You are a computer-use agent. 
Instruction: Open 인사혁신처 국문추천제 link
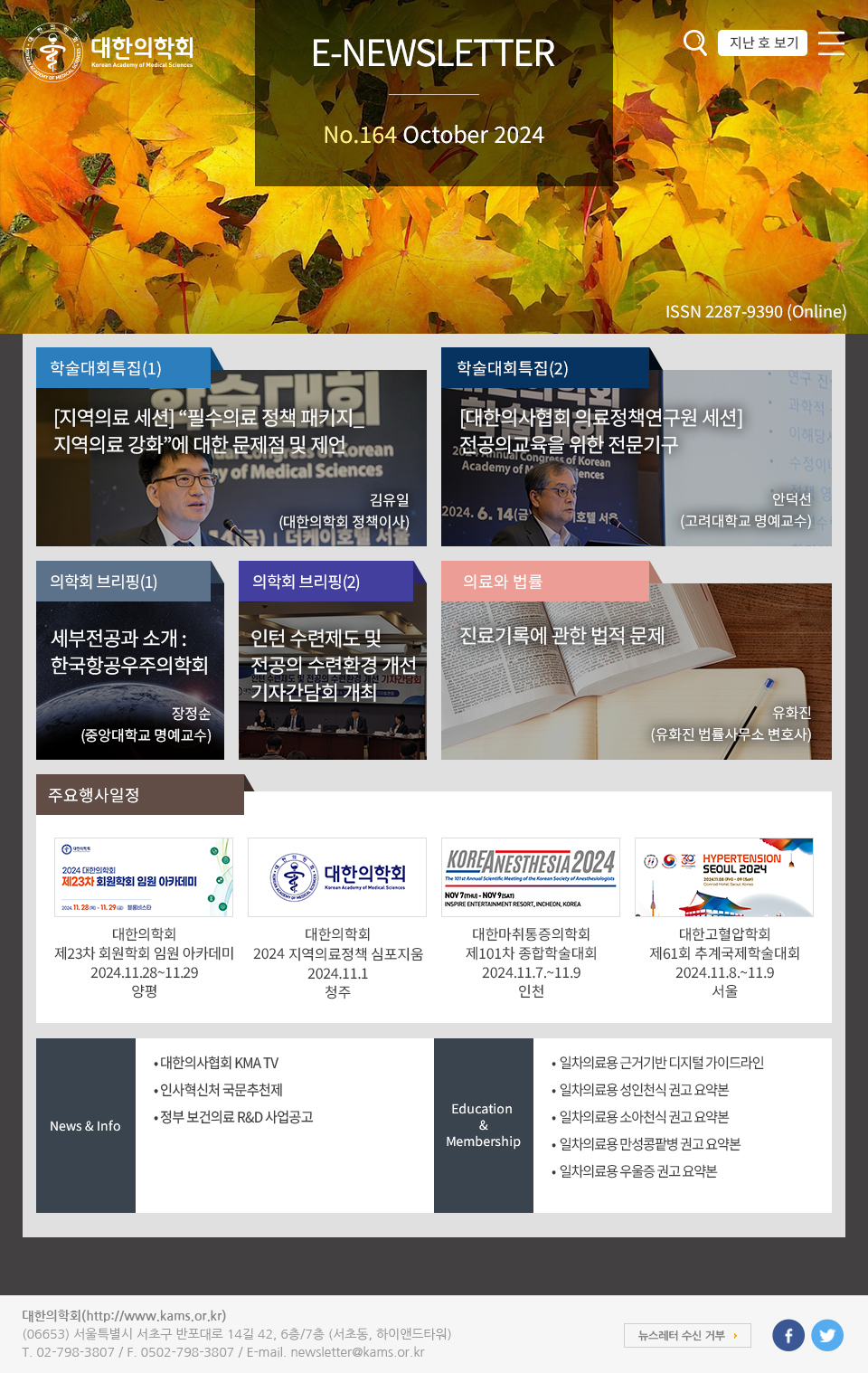221,1090
